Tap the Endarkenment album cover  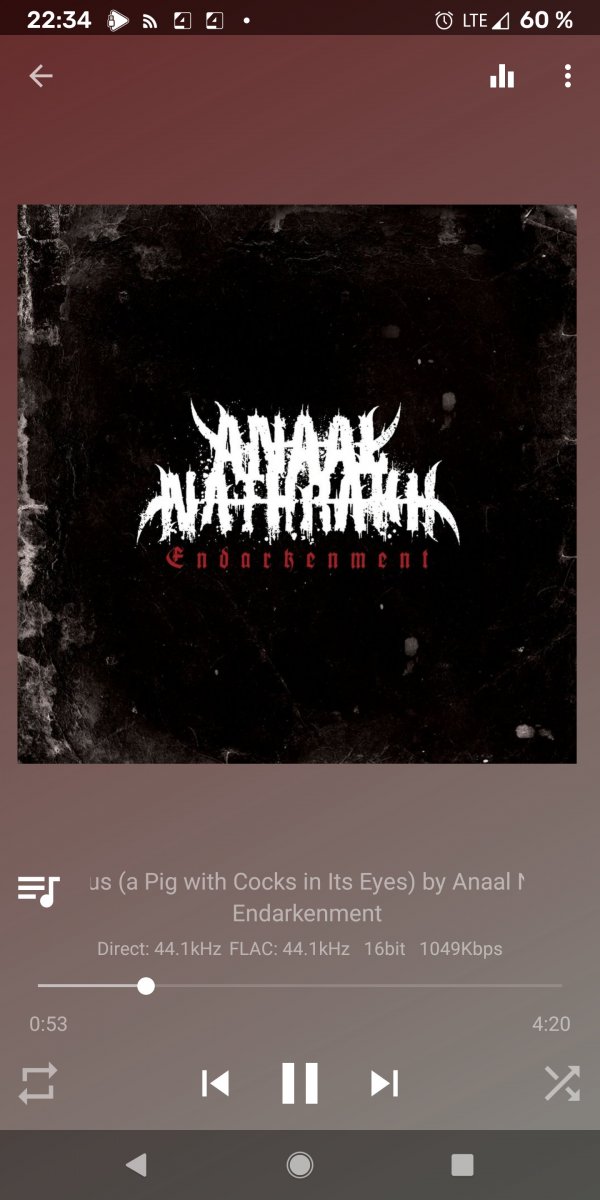tap(297, 484)
